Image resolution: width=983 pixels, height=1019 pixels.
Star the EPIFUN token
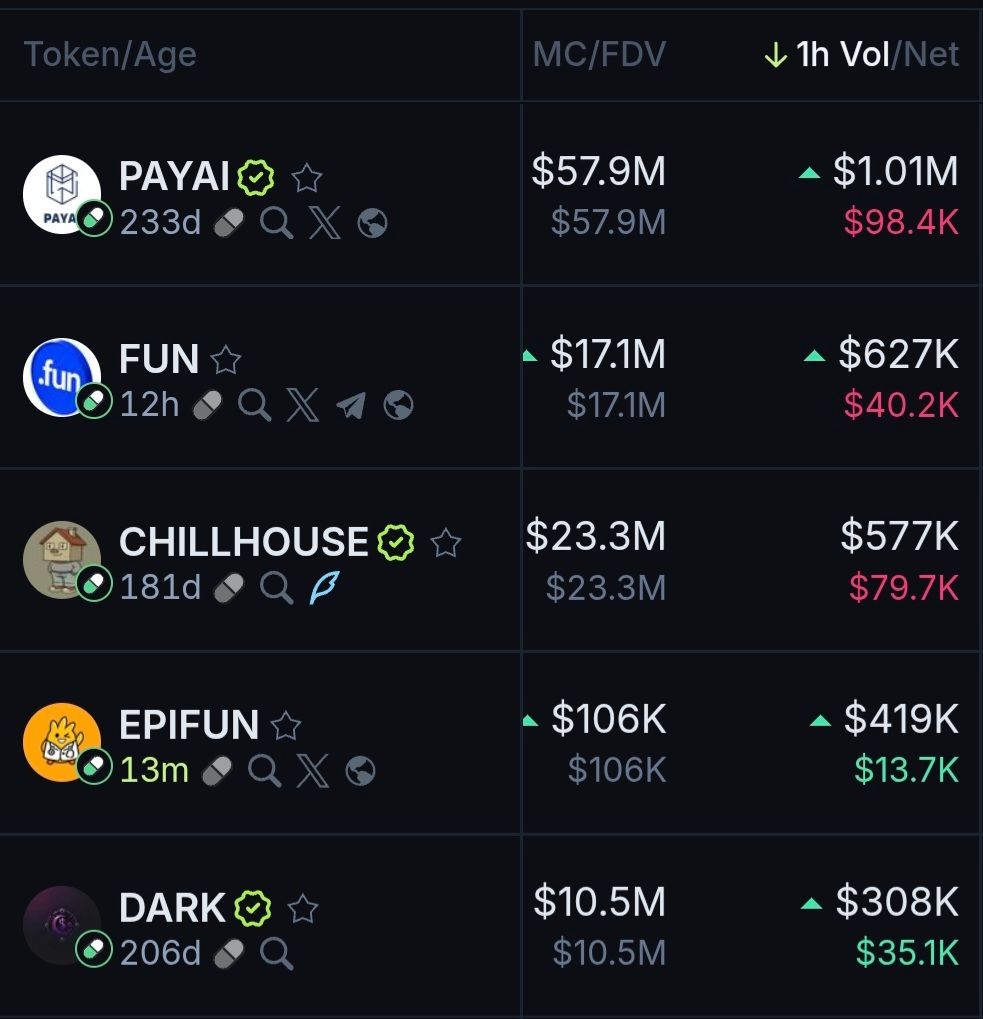coord(286,725)
